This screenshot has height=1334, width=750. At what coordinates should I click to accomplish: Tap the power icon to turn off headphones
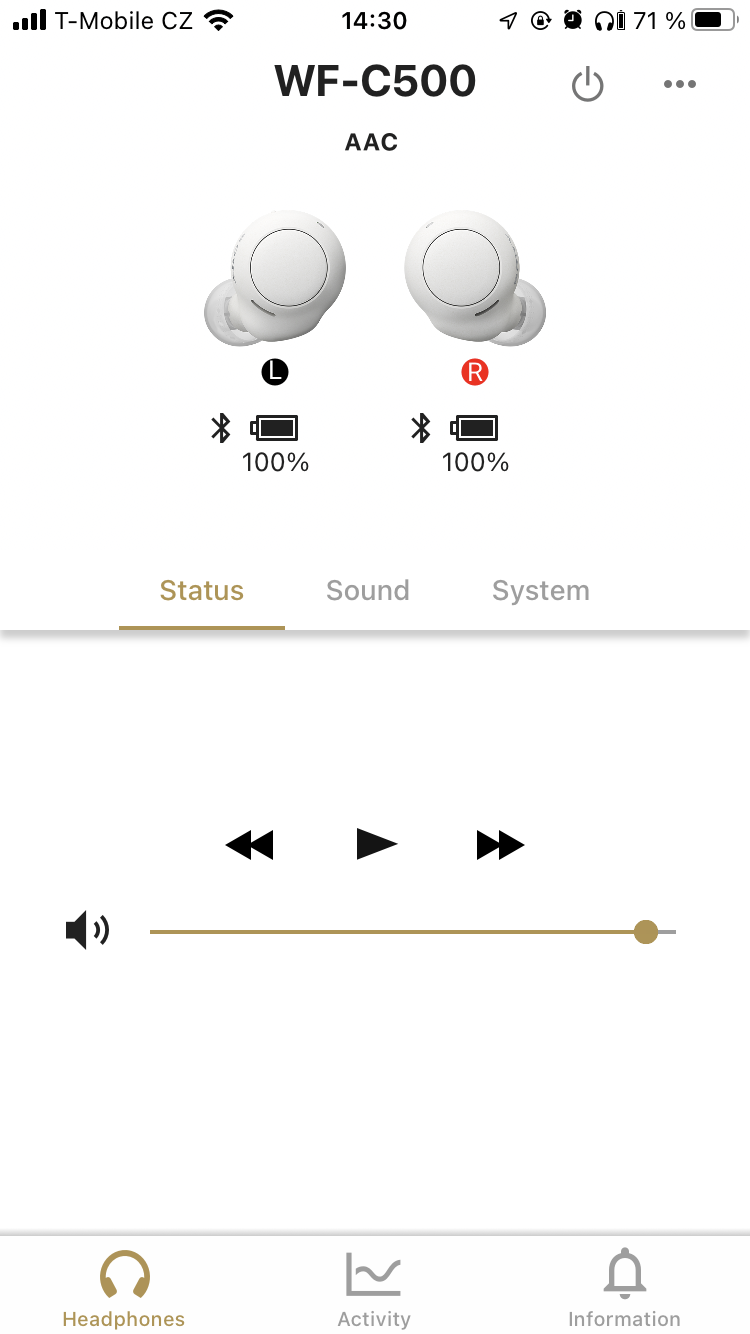pyautogui.click(x=587, y=84)
